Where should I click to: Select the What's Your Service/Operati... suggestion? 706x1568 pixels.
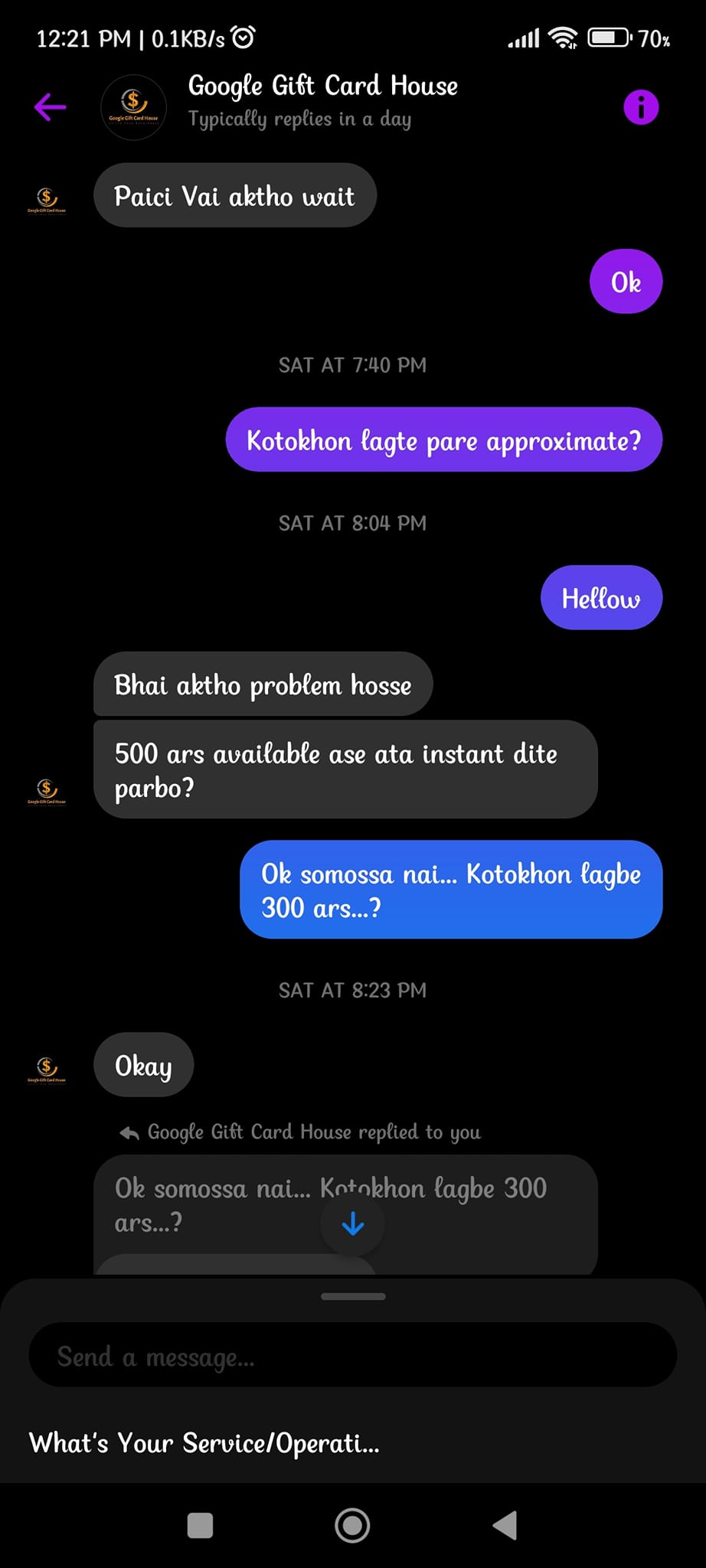[204, 1443]
